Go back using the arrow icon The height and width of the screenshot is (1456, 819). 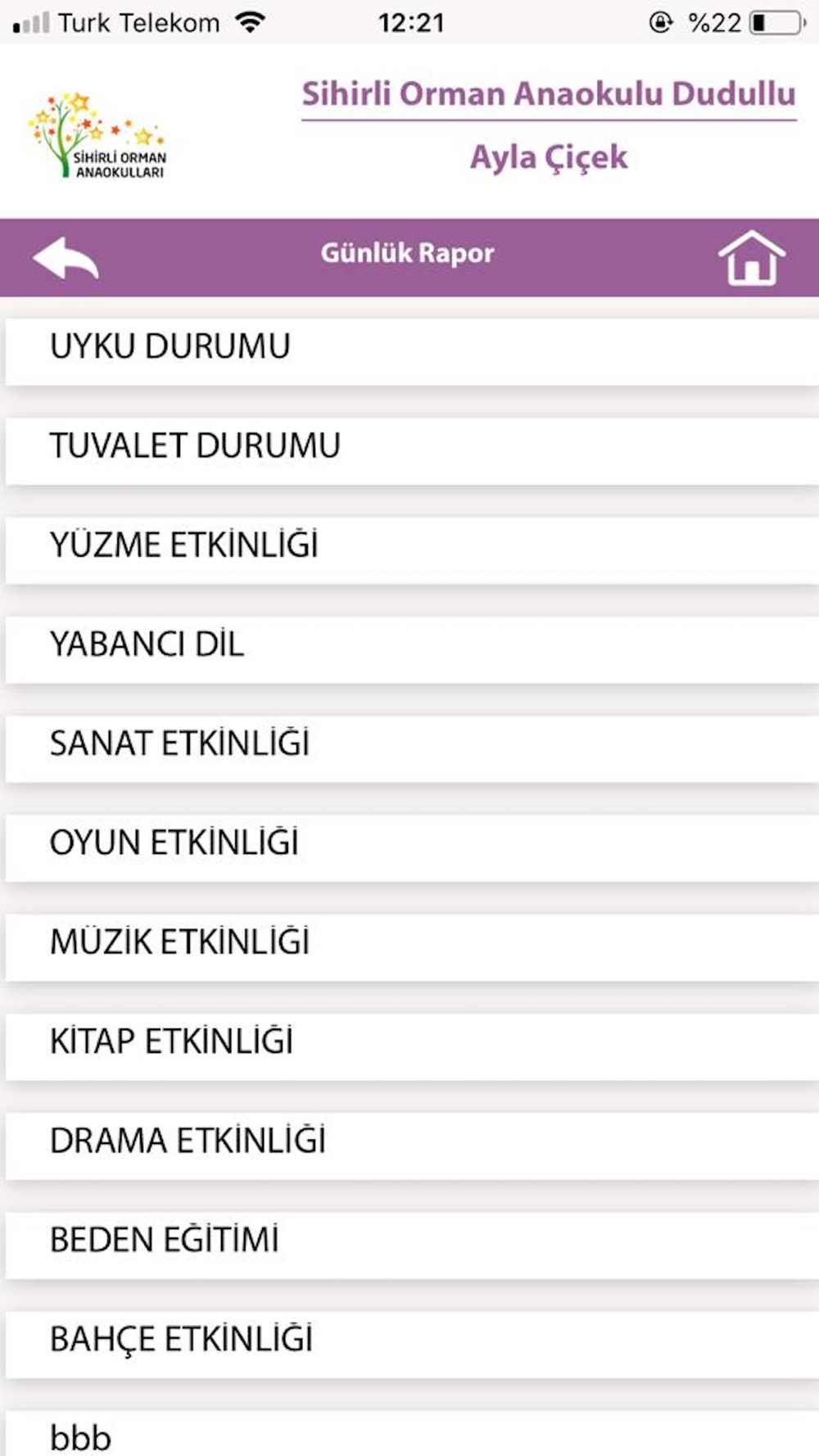click(x=66, y=258)
